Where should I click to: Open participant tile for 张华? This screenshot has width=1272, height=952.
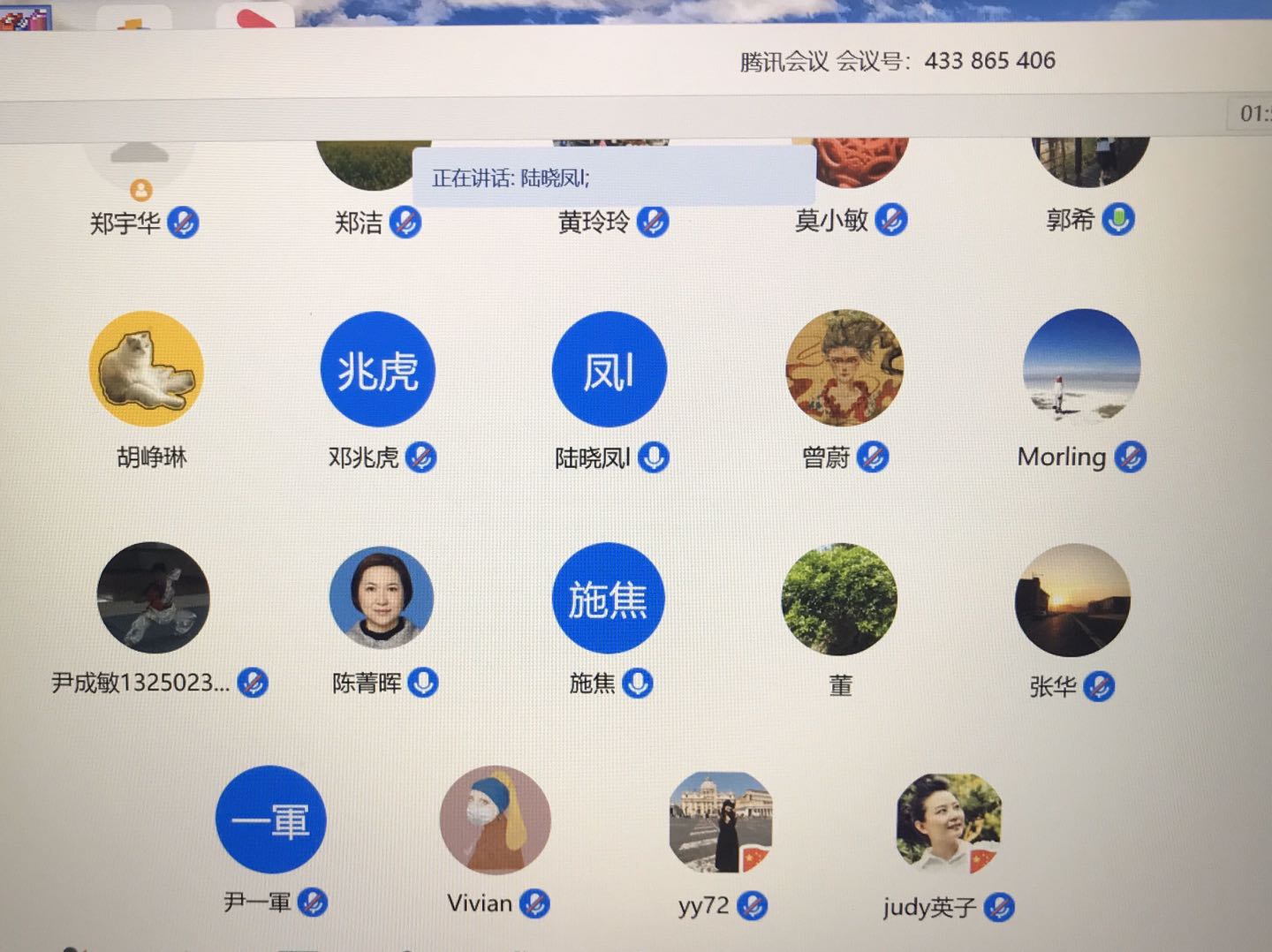click(x=1072, y=601)
